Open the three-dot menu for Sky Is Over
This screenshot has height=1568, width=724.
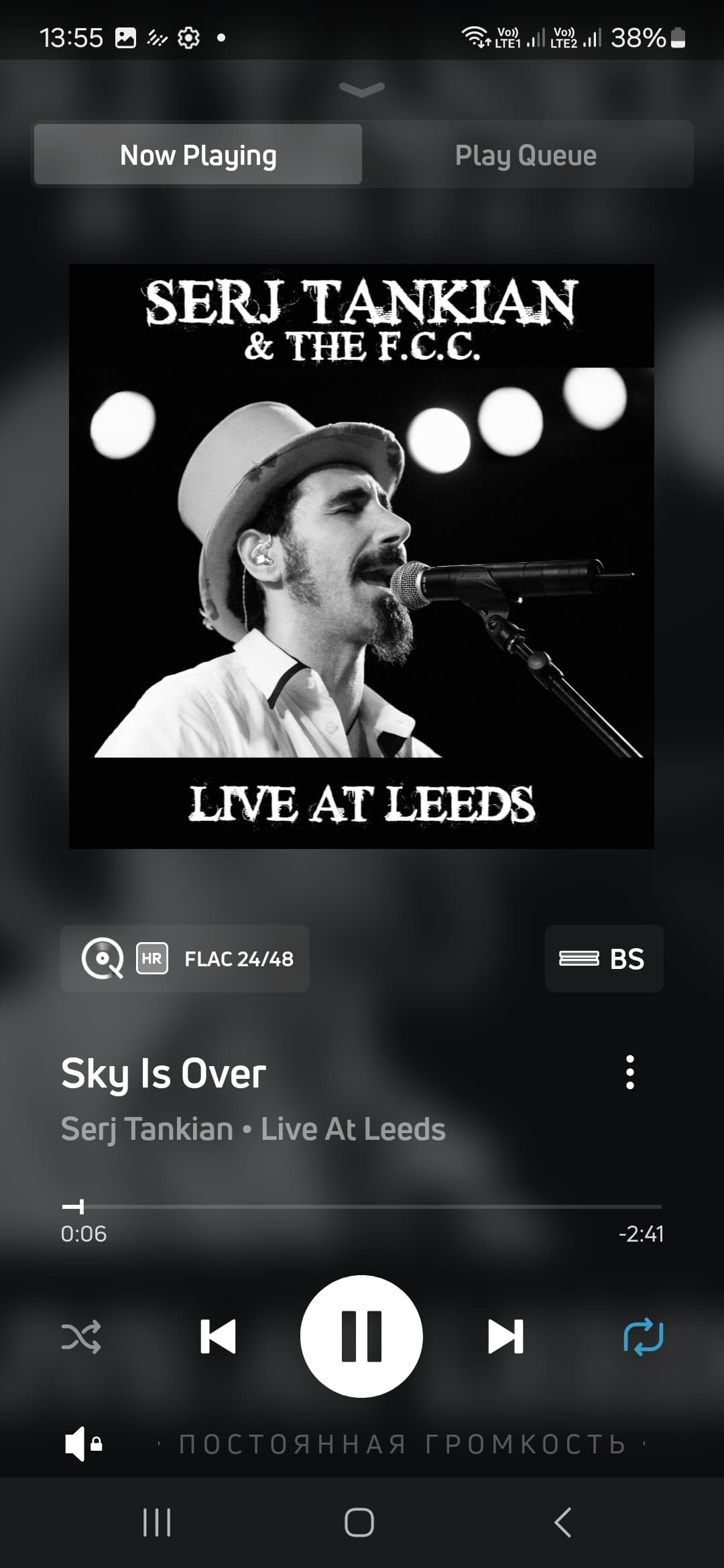point(629,1072)
